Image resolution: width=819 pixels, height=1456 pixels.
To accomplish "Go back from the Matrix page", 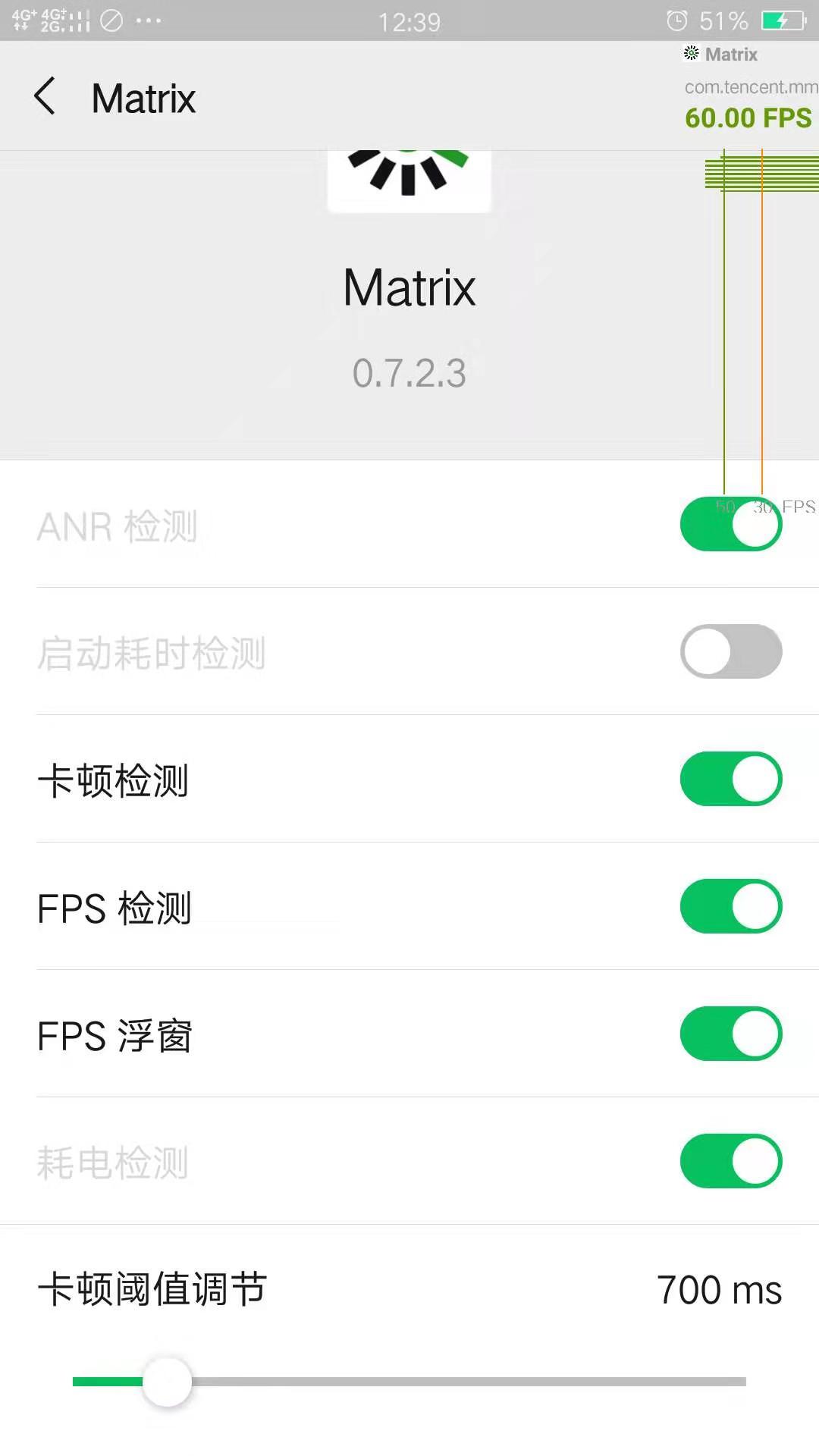I will coord(45,97).
